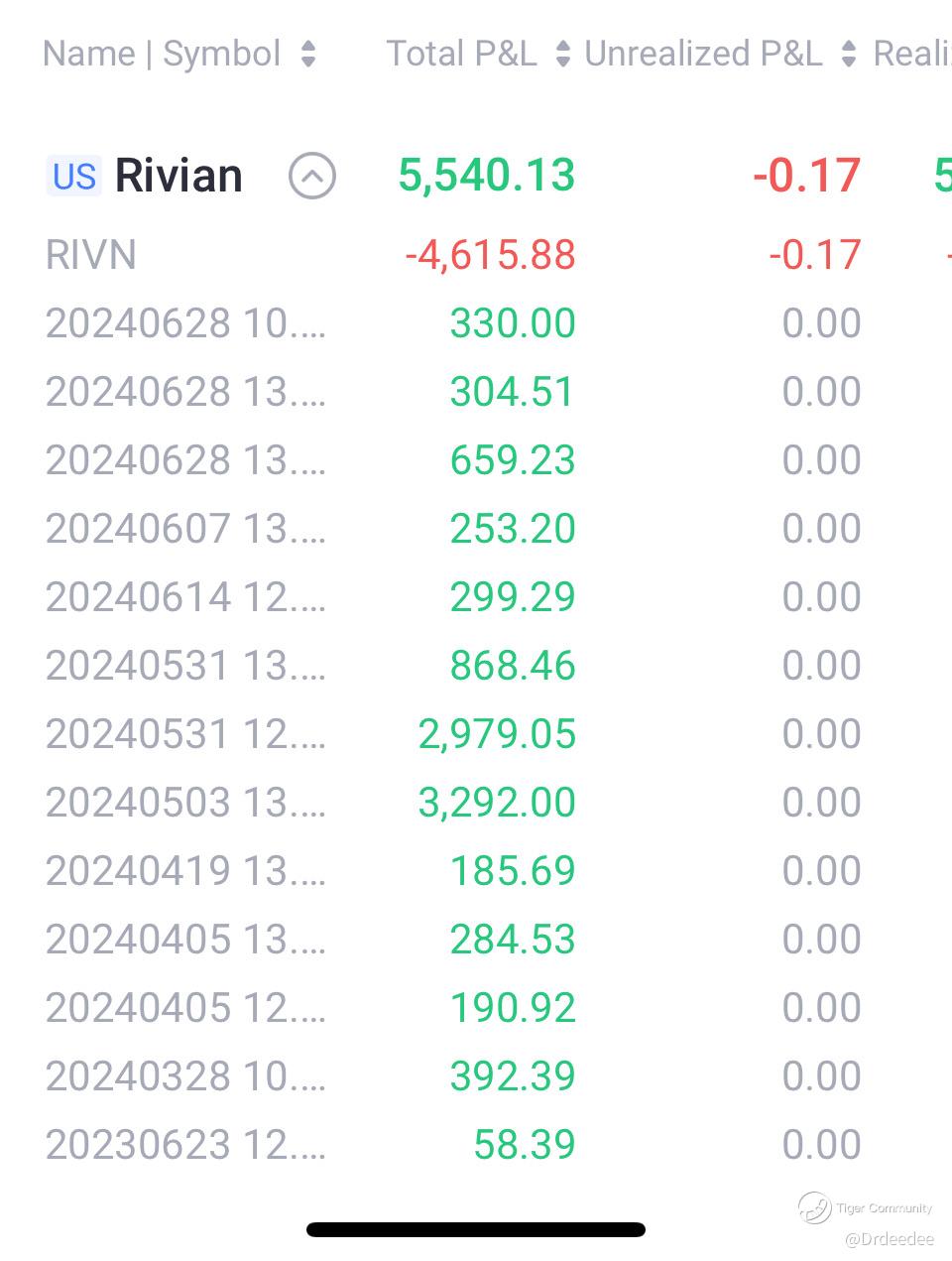Open the RIVN stock row
Viewport: 952px width, 1261px height.
(91, 255)
